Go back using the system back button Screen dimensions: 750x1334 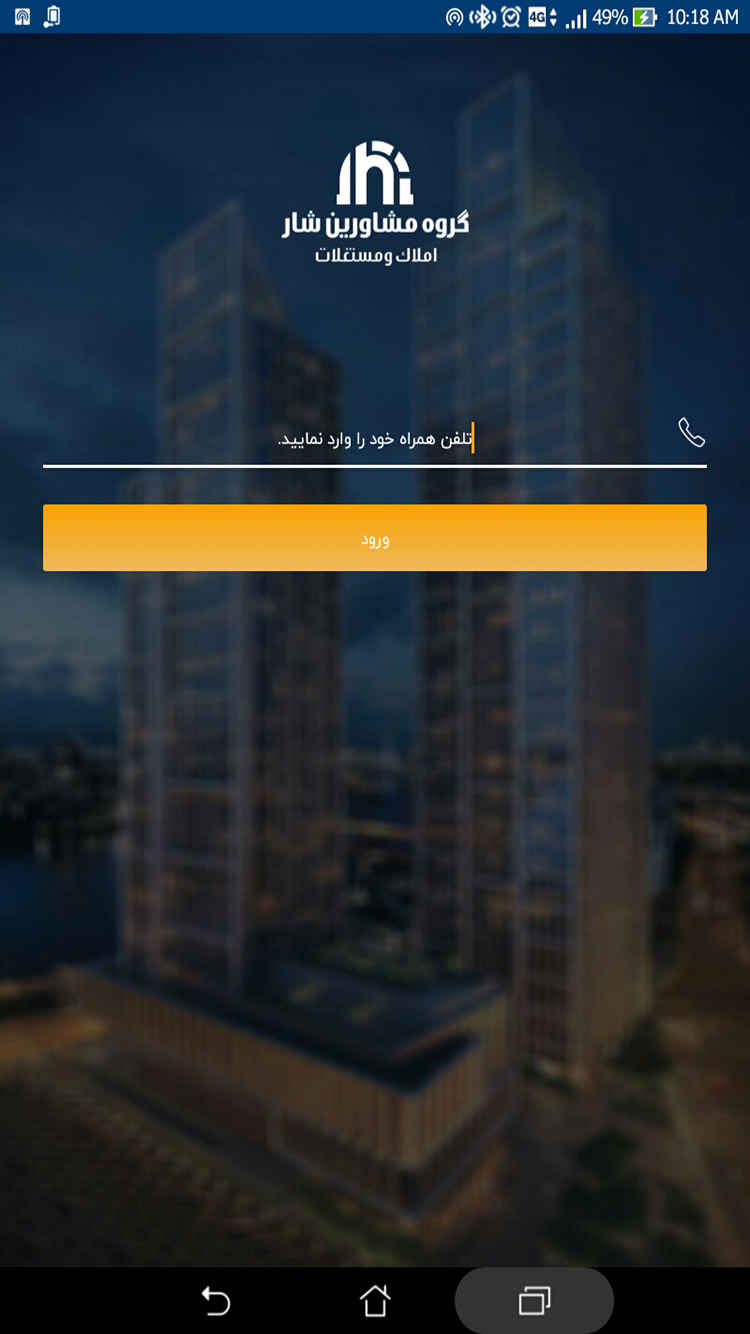[215, 1300]
